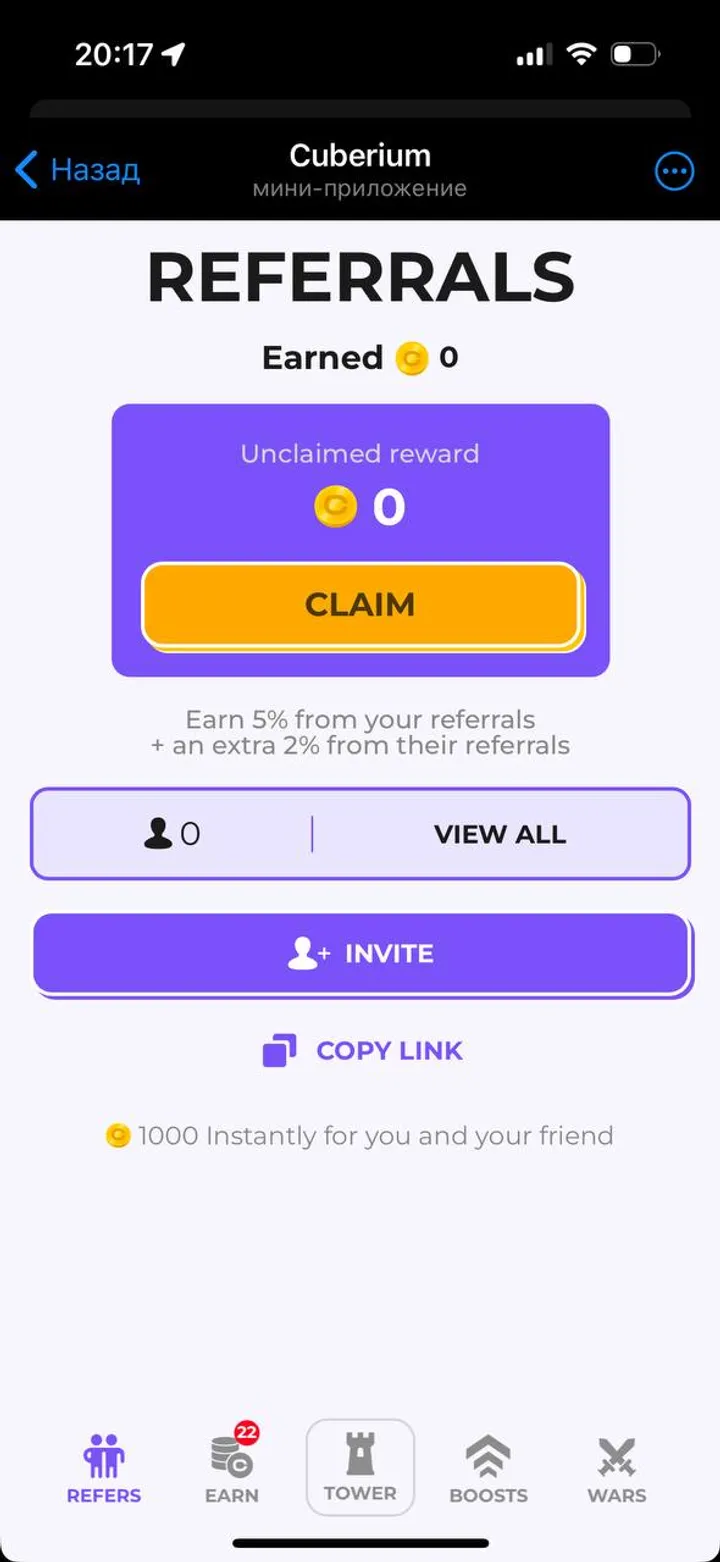Viewport: 720px width, 1562px height.
Task: View all referrals
Action: click(x=499, y=834)
